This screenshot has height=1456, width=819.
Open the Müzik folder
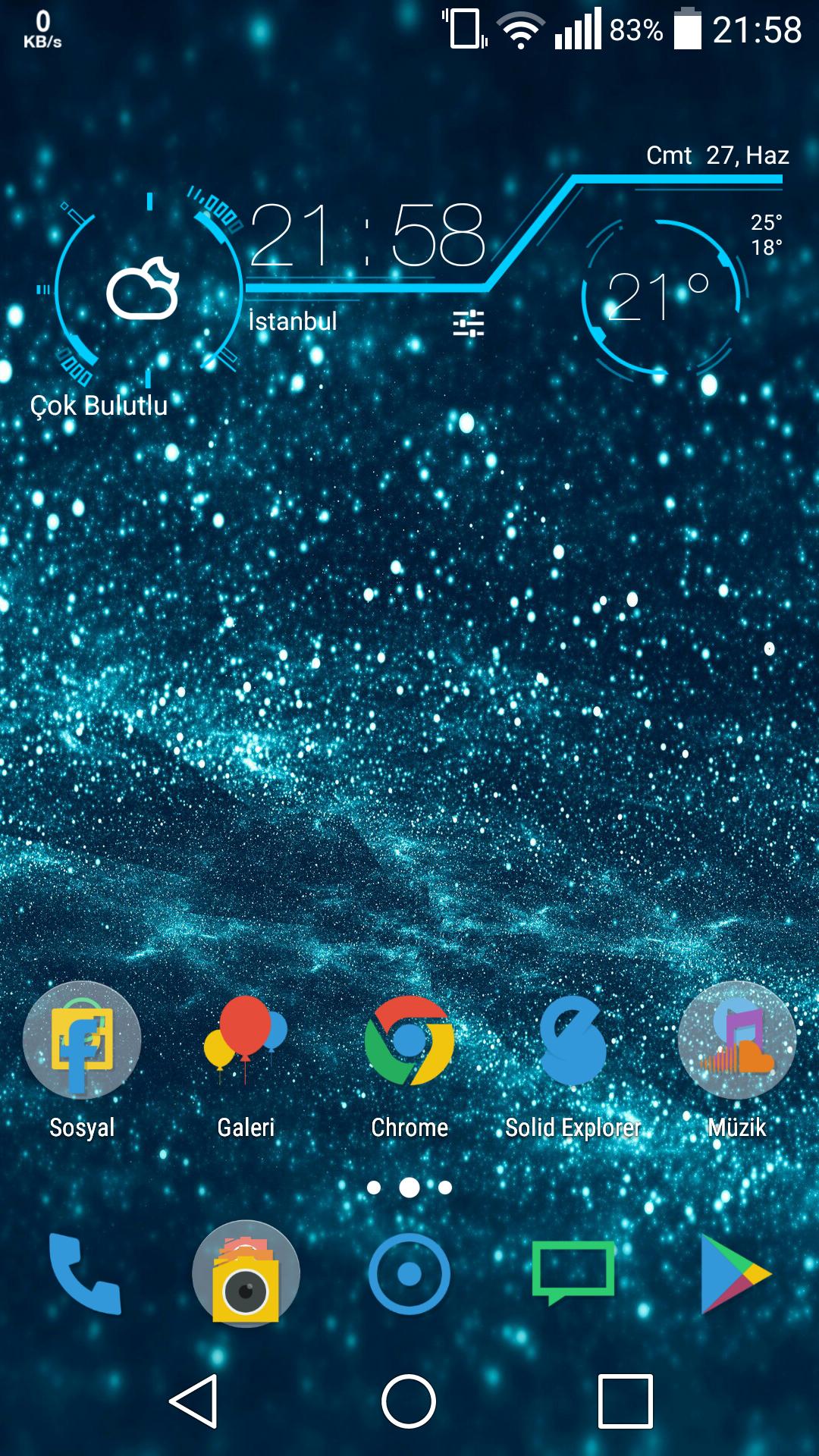coord(737,1040)
